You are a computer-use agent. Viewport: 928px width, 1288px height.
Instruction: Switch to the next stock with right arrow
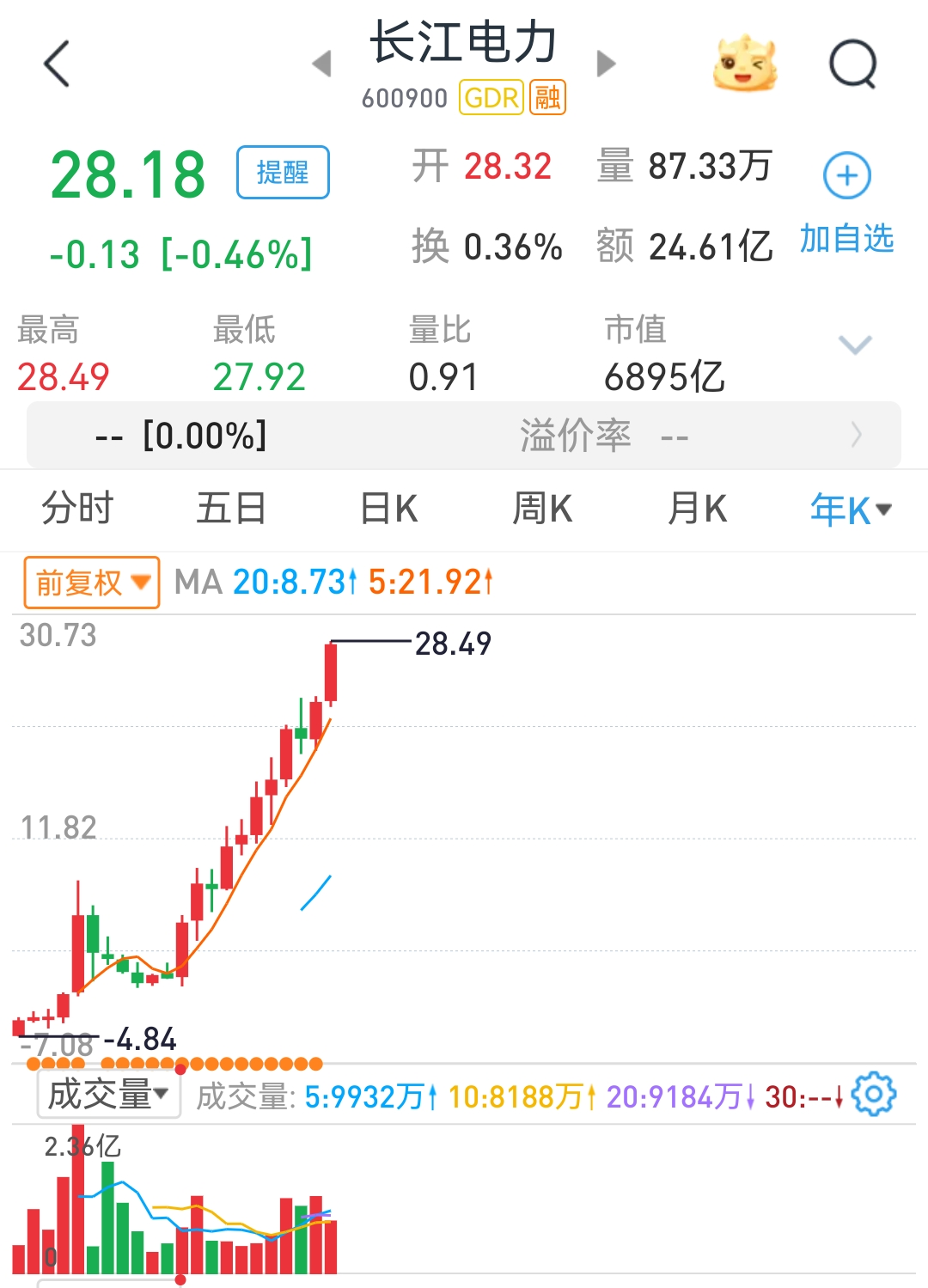coord(607,64)
